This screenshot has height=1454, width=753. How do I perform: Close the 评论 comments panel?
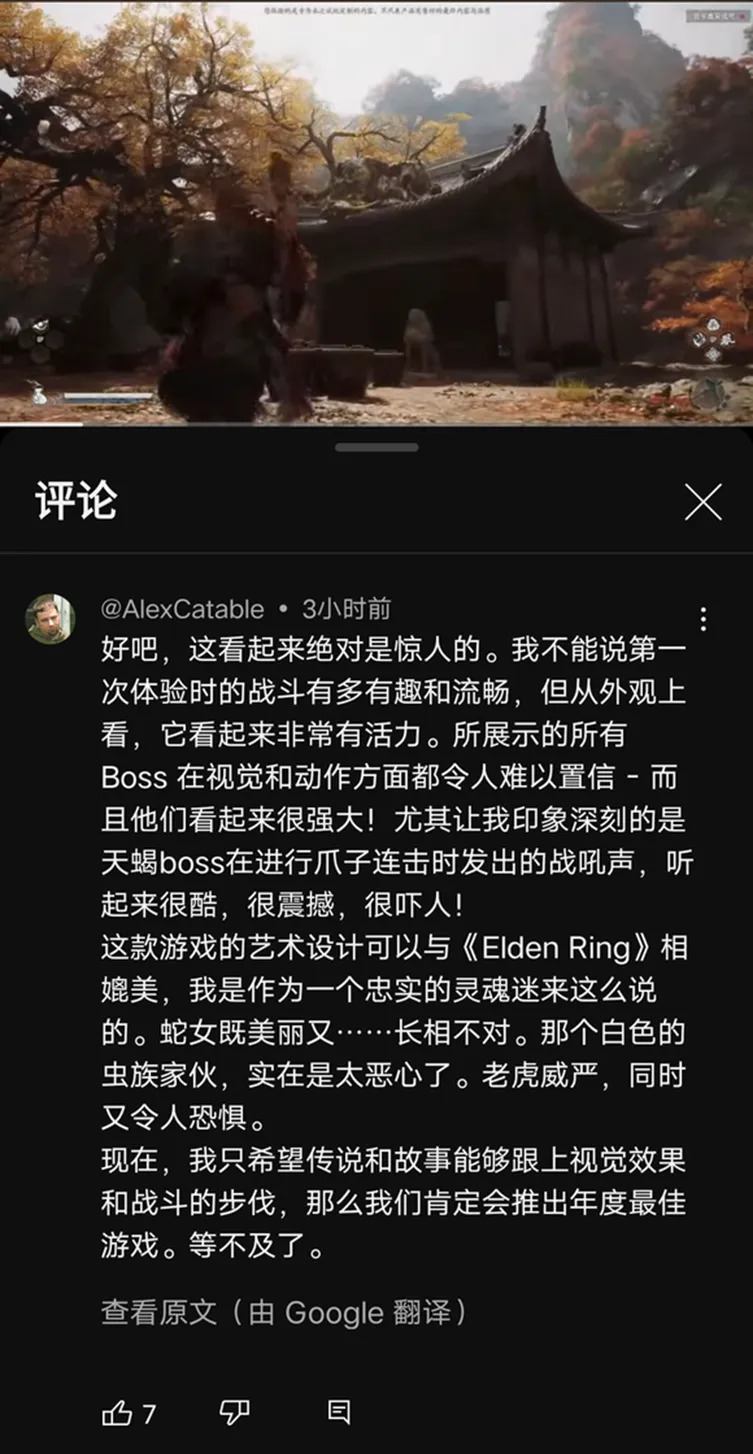(x=703, y=501)
